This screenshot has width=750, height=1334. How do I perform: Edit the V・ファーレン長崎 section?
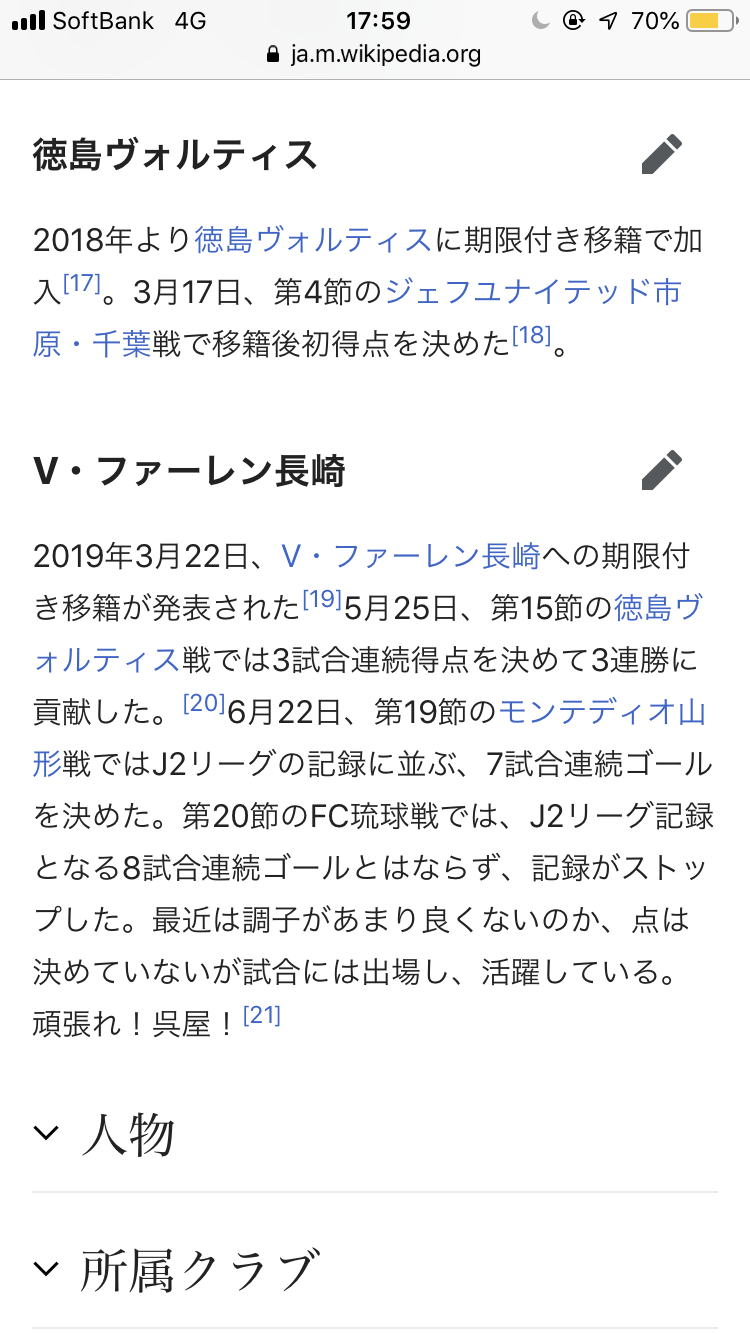[x=662, y=470]
